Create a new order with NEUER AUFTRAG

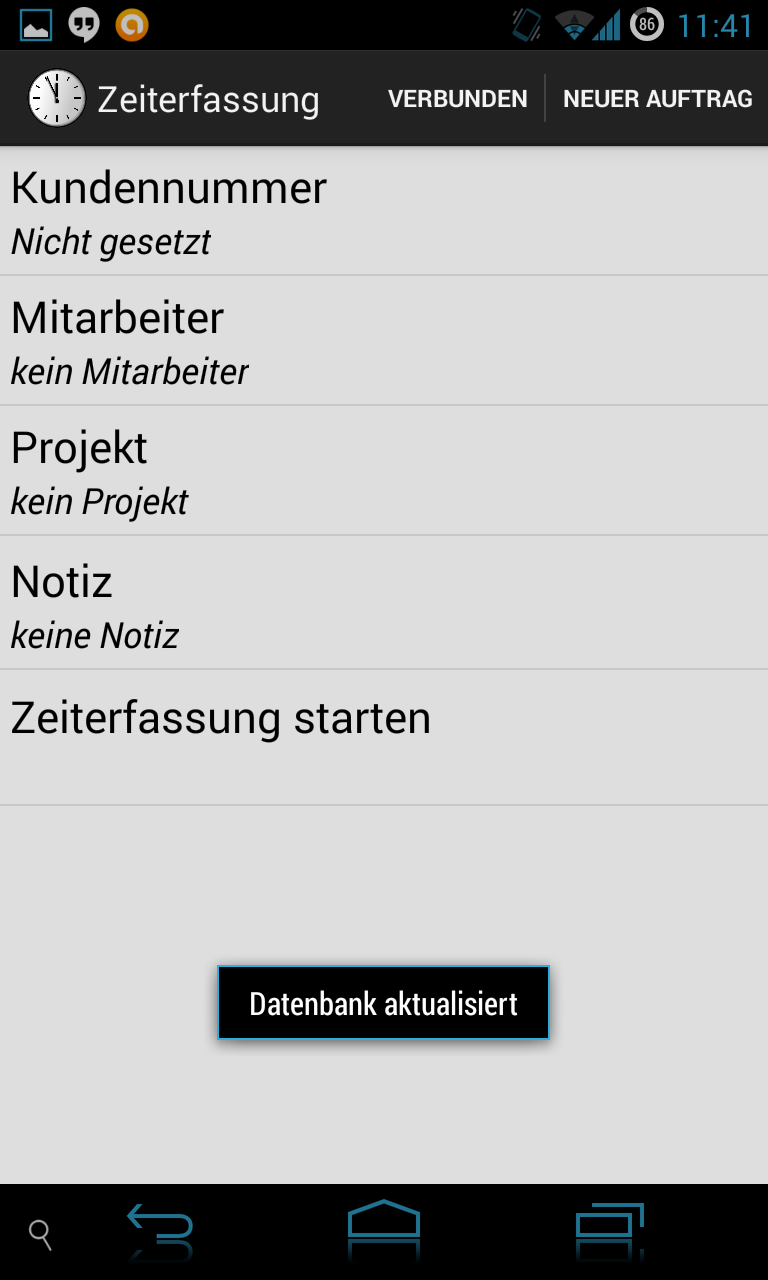point(657,99)
